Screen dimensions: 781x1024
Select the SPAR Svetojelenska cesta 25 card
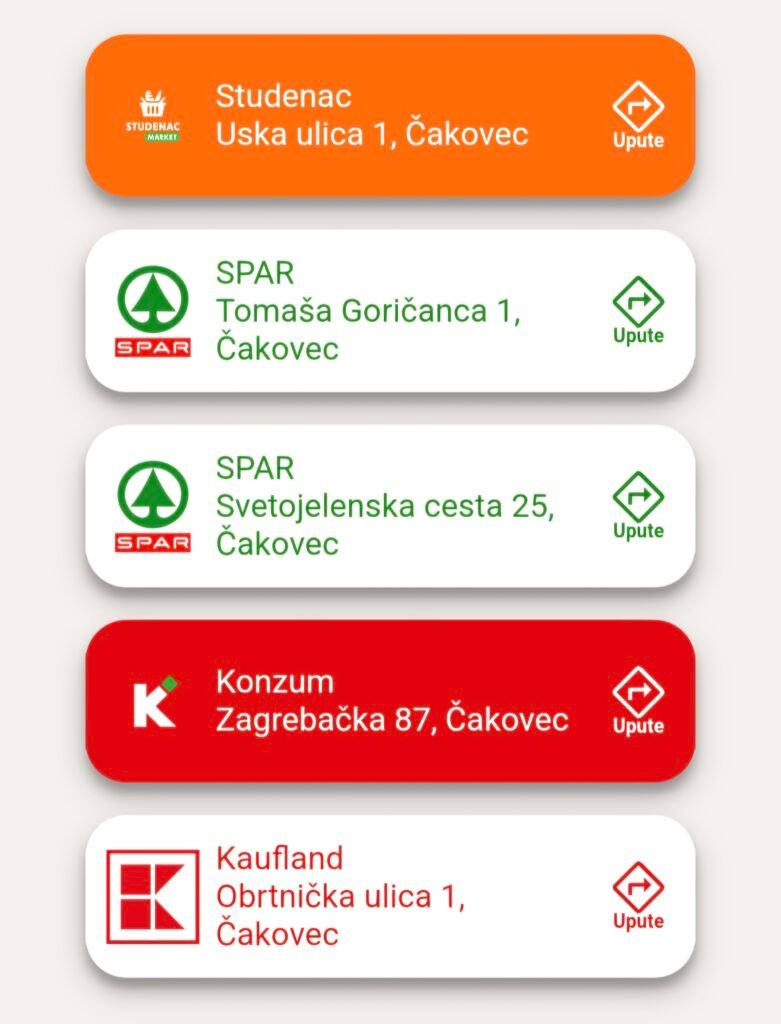pyautogui.click(x=370, y=506)
